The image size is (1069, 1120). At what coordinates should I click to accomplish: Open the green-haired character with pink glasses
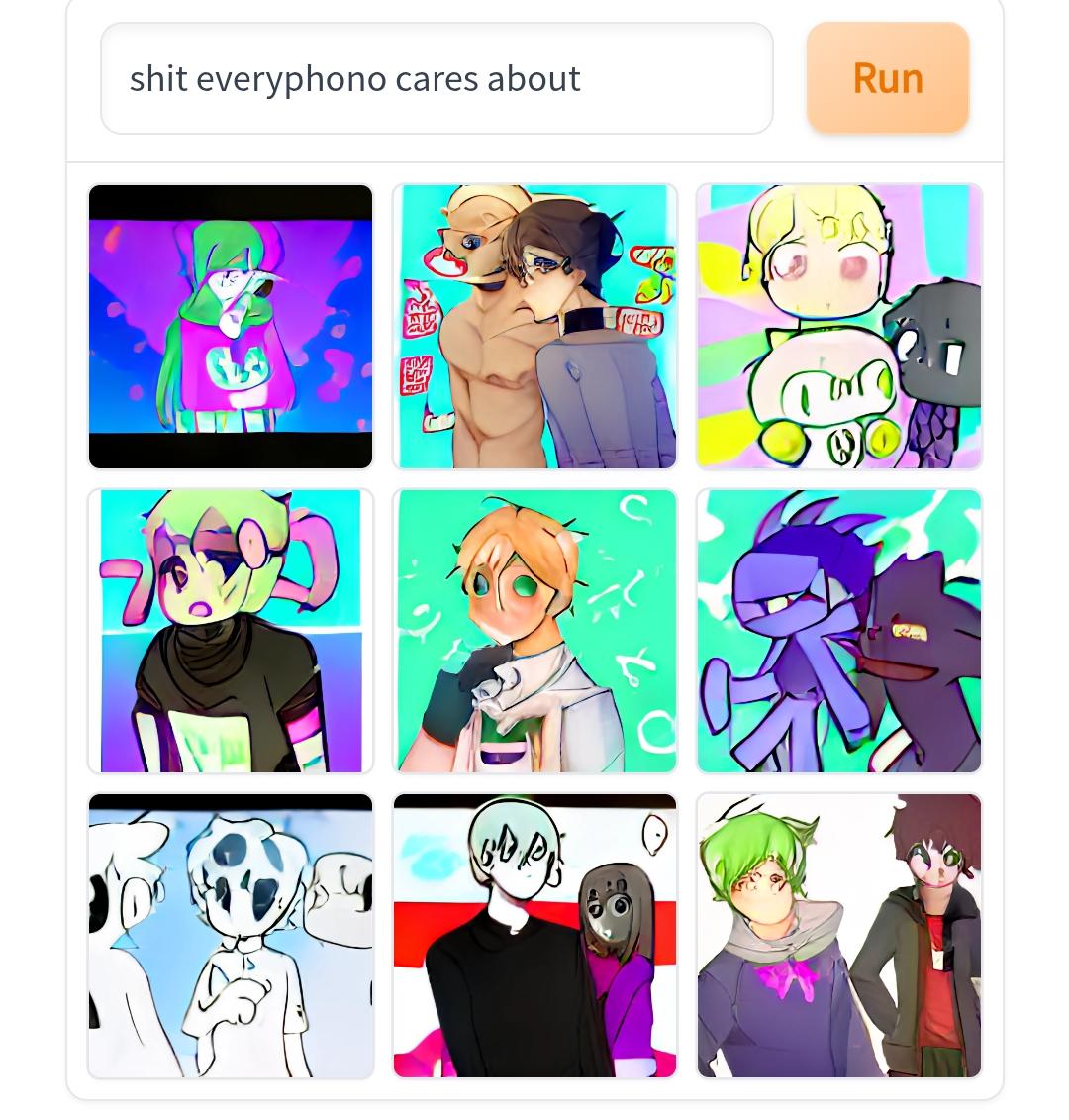point(231,631)
